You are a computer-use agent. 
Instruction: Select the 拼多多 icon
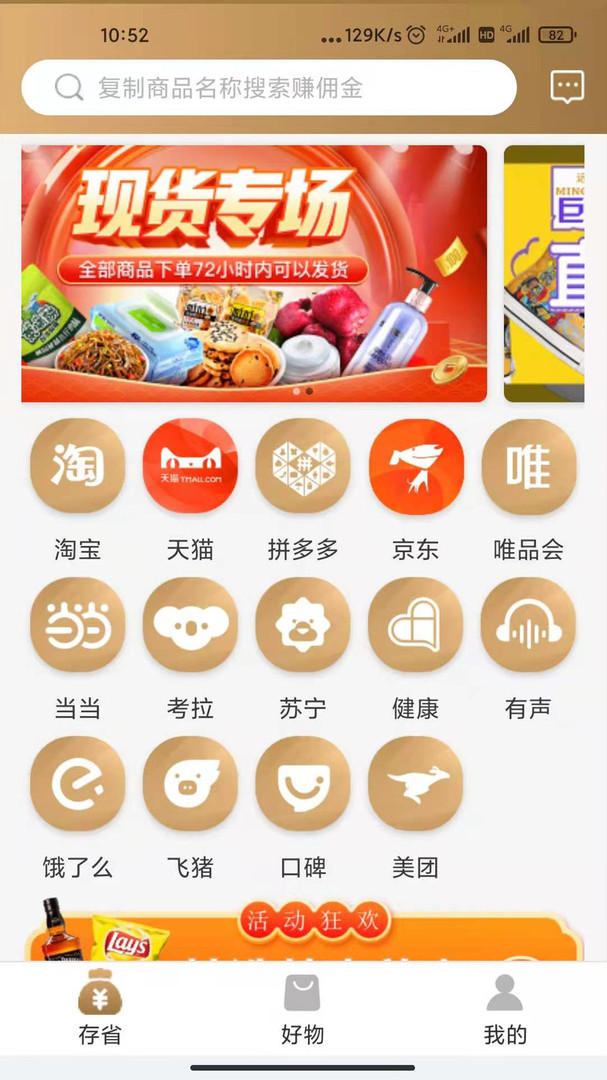click(303, 466)
